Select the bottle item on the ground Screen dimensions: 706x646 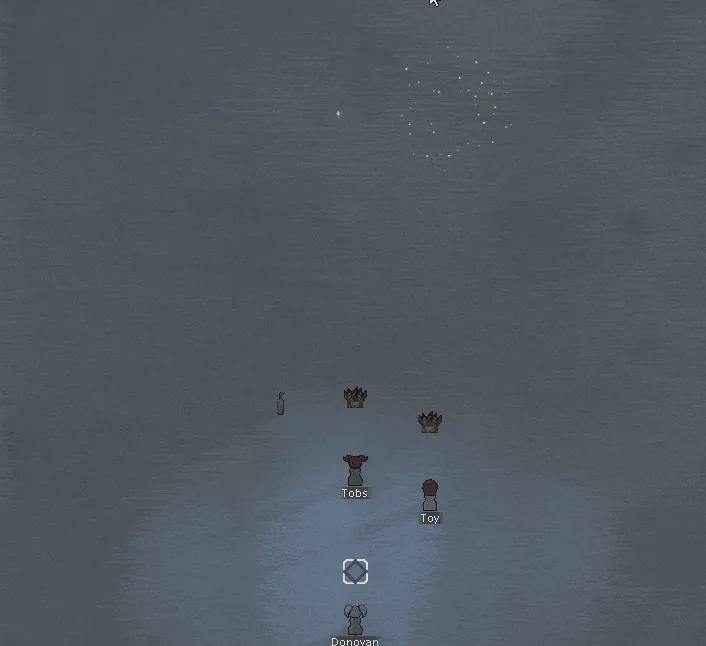point(280,403)
